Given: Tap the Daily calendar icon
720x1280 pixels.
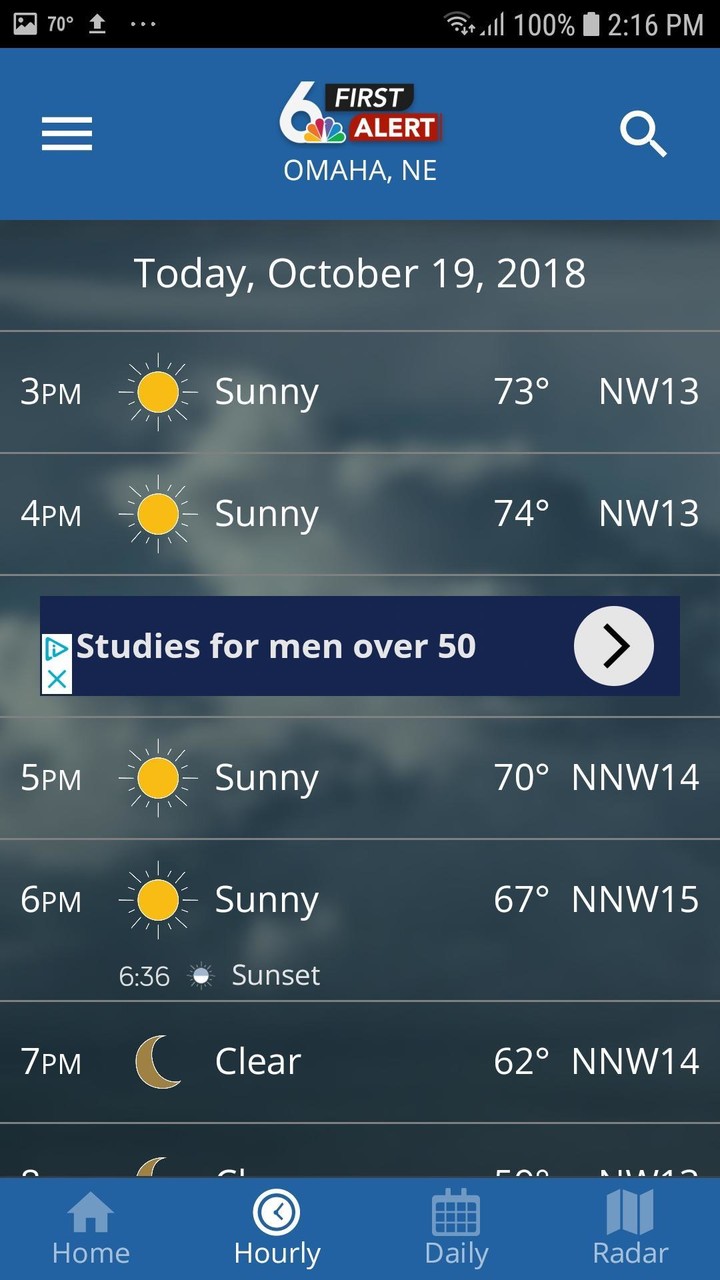Looking at the screenshot, I should coord(456,1210).
